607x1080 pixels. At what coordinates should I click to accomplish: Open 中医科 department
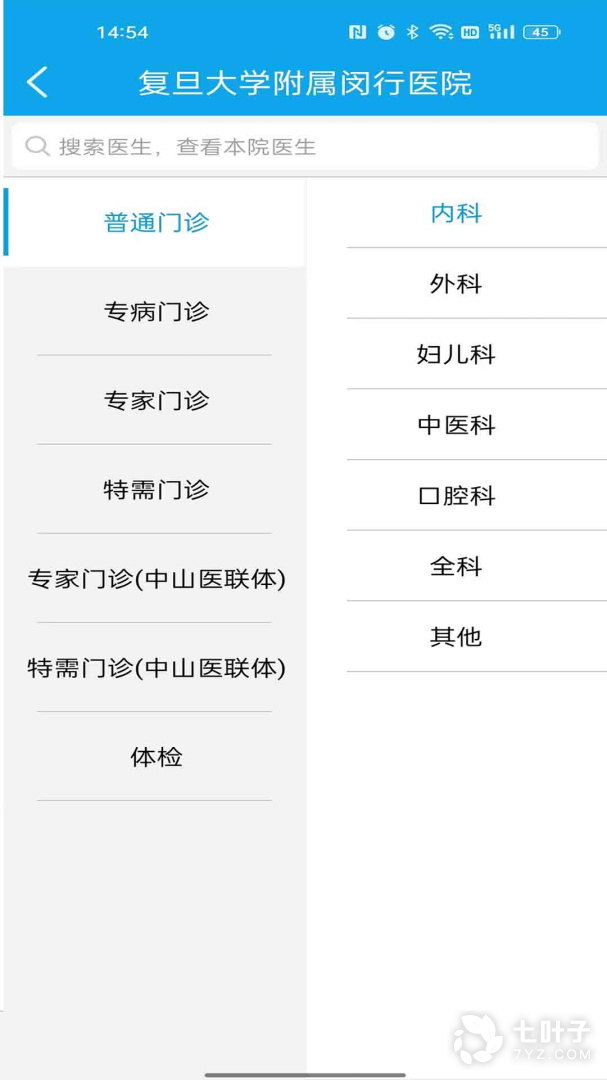(456, 425)
